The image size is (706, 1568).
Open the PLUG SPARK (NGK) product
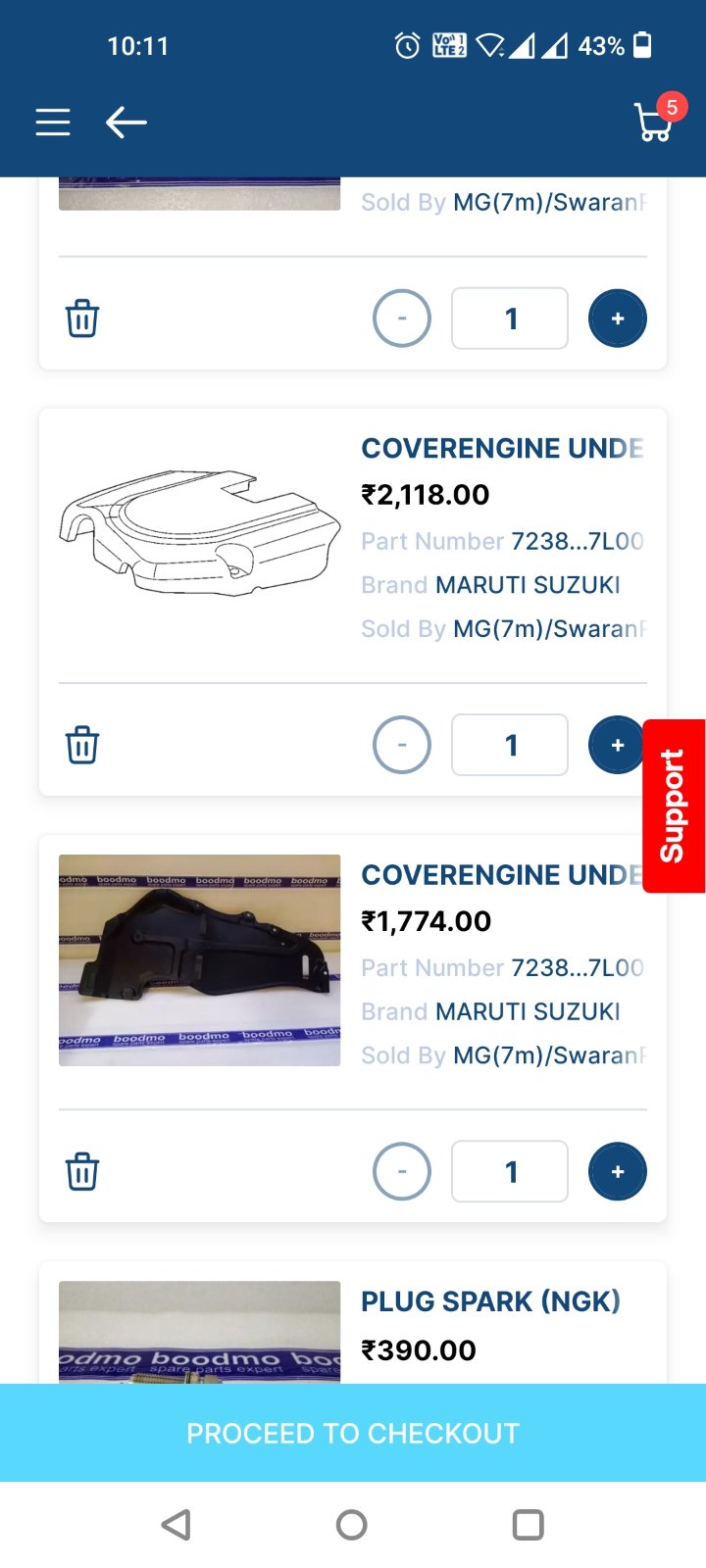490,1301
